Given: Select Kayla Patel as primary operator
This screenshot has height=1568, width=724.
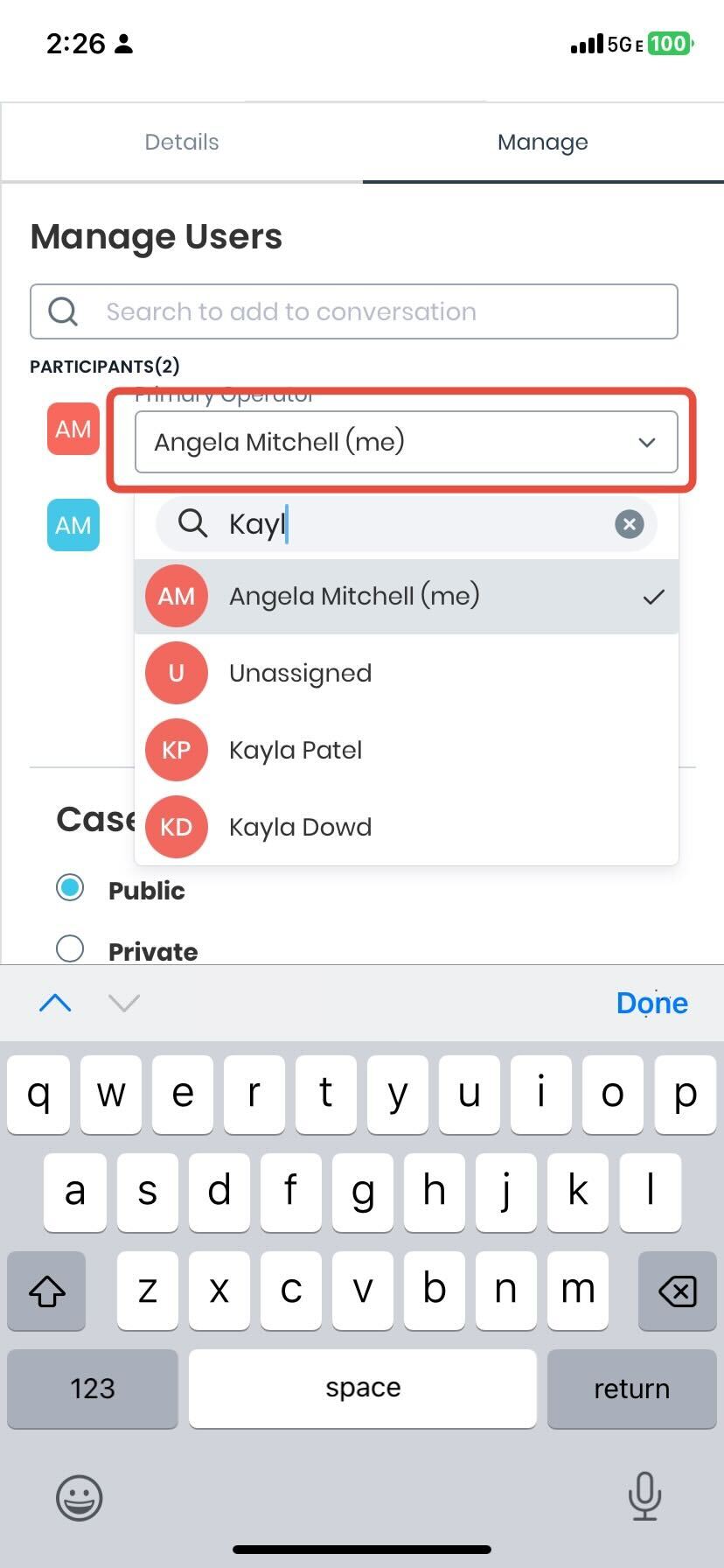Looking at the screenshot, I should tap(406, 750).
